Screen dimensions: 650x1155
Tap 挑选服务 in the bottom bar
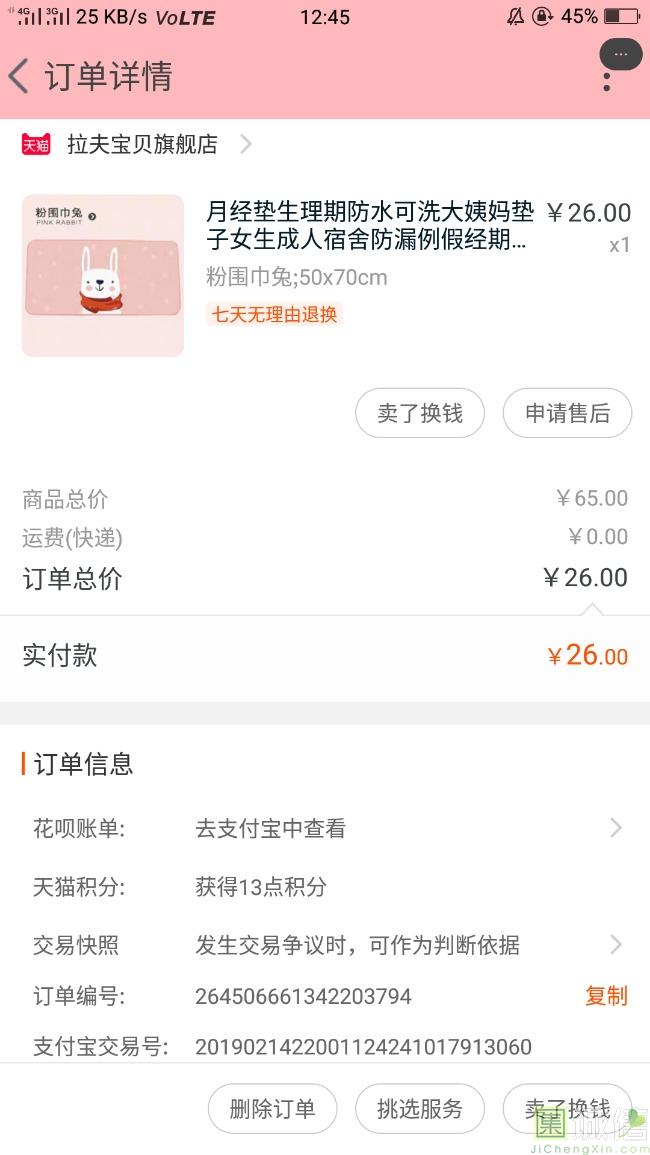click(x=420, y=1108)
